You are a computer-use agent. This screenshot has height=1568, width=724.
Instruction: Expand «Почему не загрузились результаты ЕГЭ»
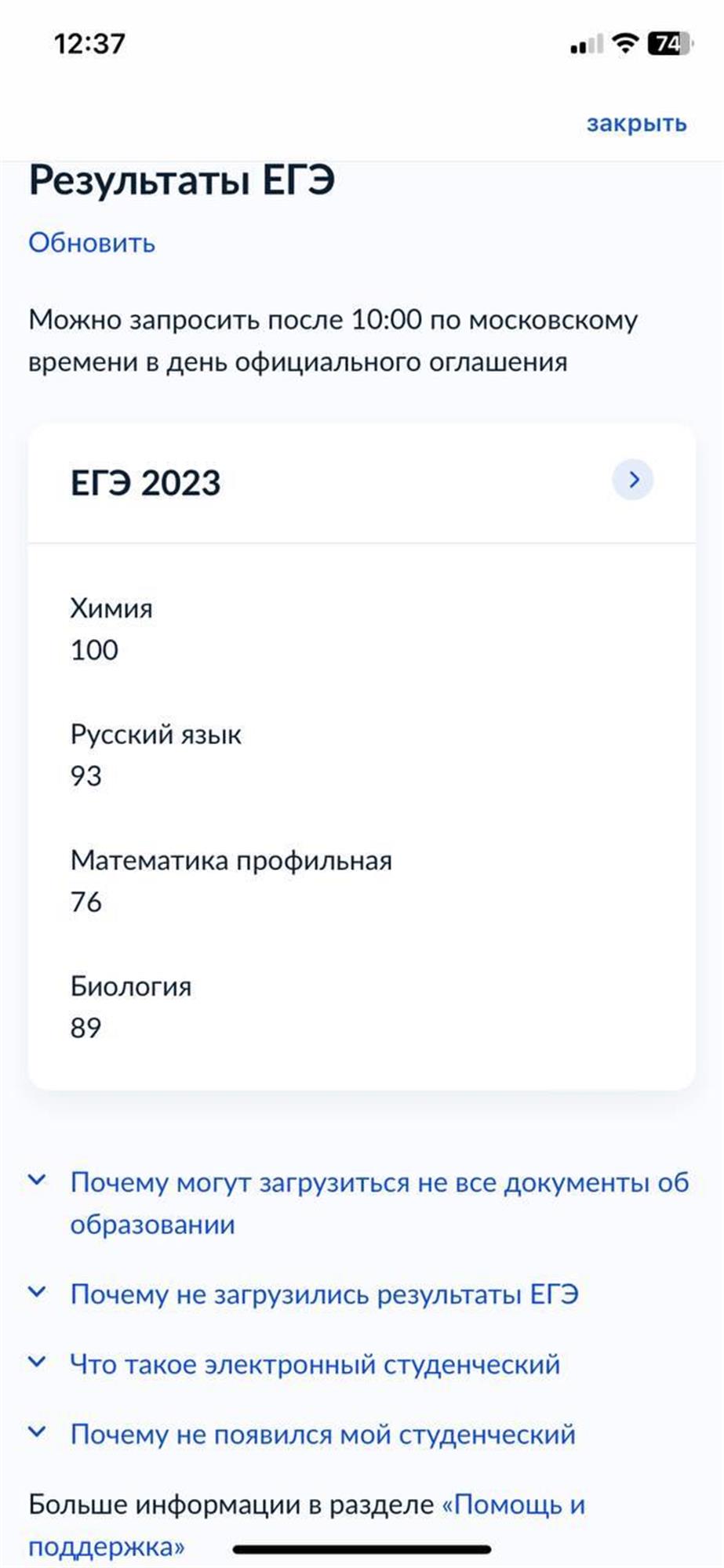(x=324, y=1294)
